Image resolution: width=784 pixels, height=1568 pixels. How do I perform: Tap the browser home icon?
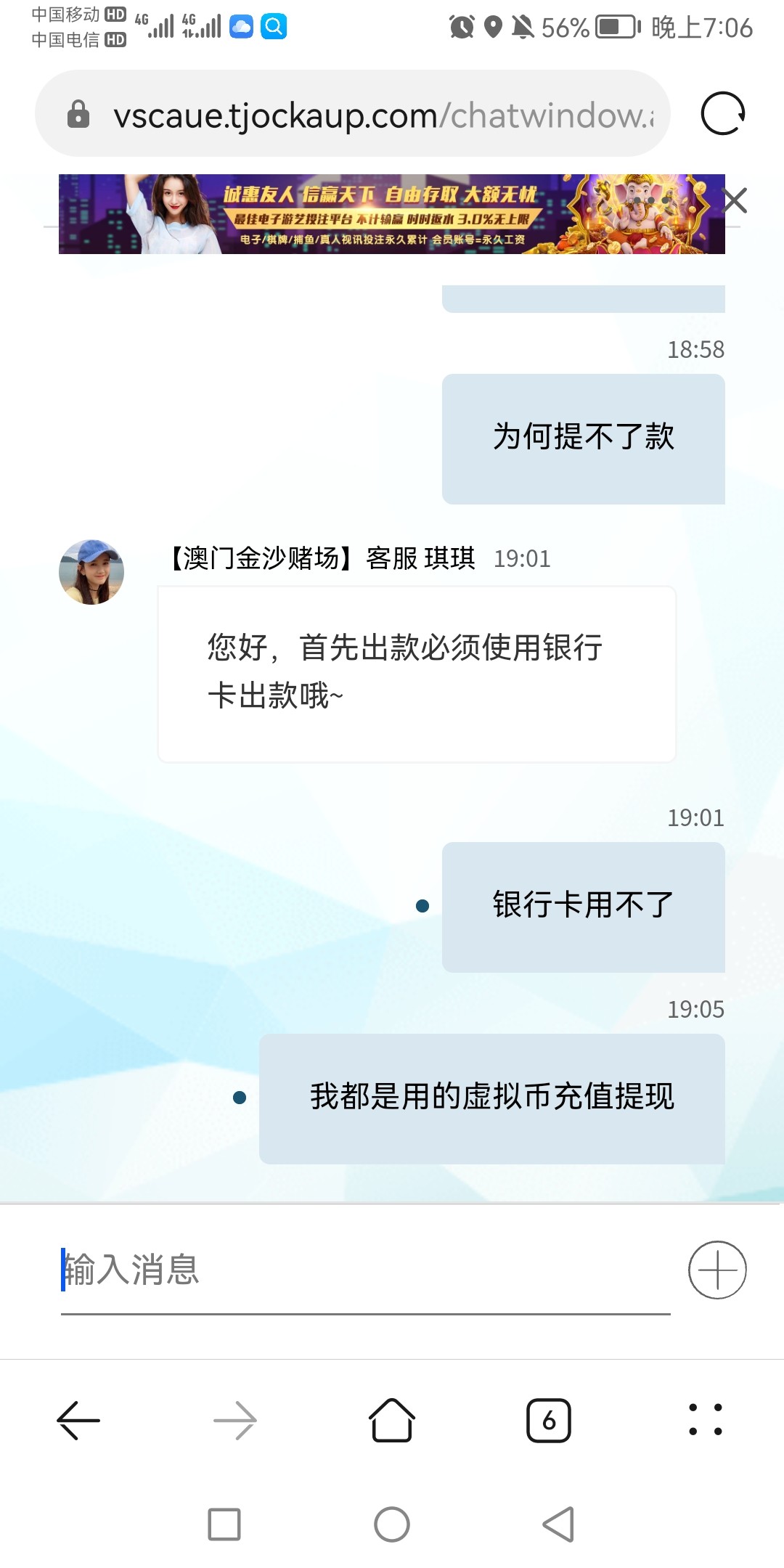(392, 1419)
